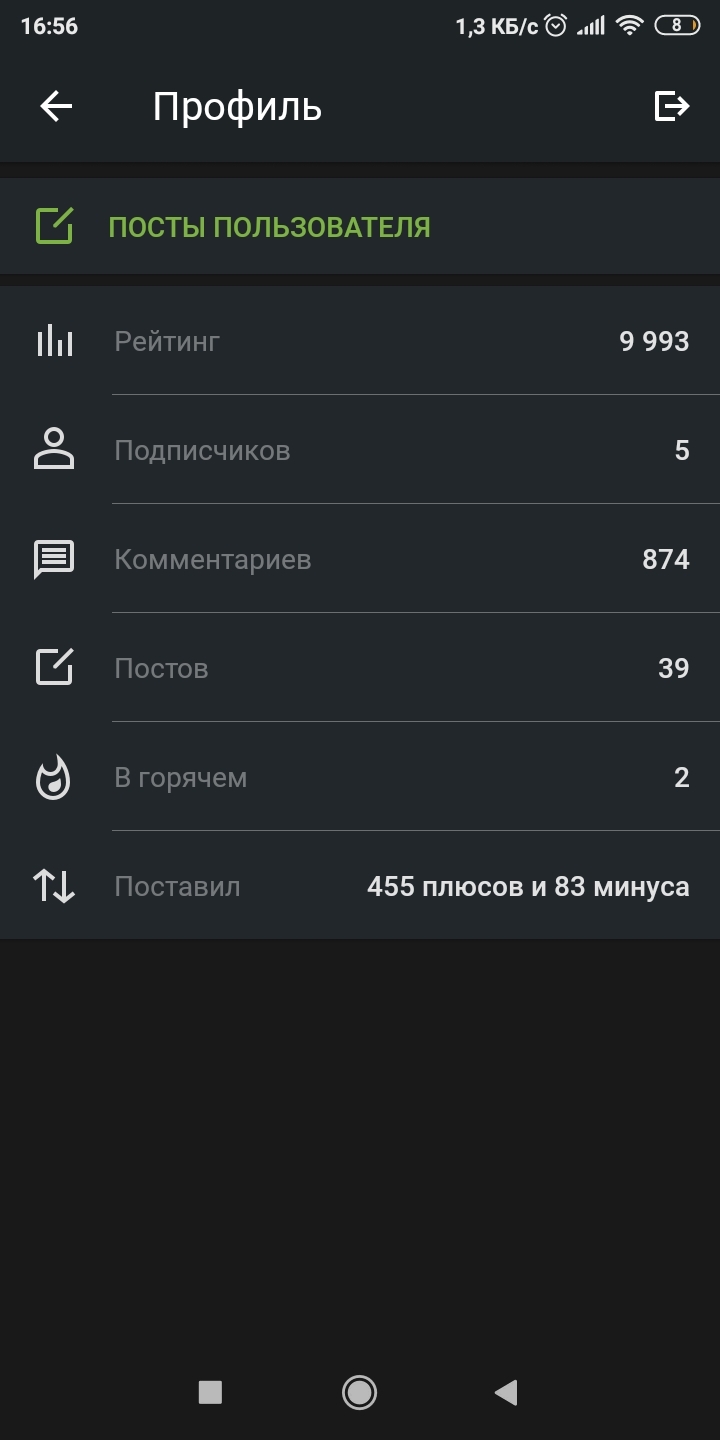Screen dimensions: 720x1440
Task: Log out using the exit icon
Action: [671, 106]
